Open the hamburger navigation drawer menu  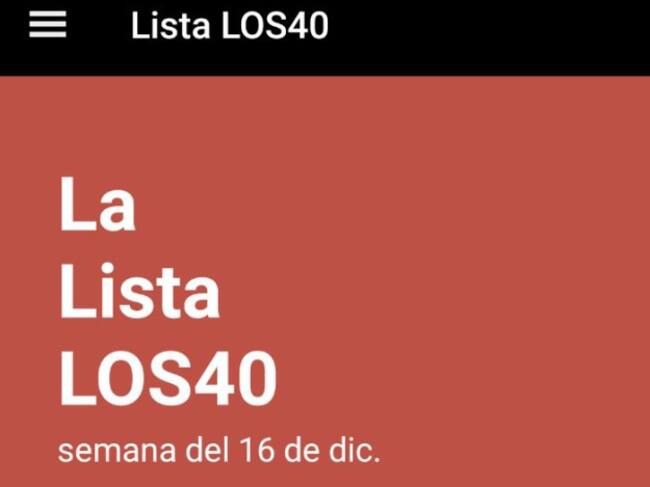pos(47,25)
